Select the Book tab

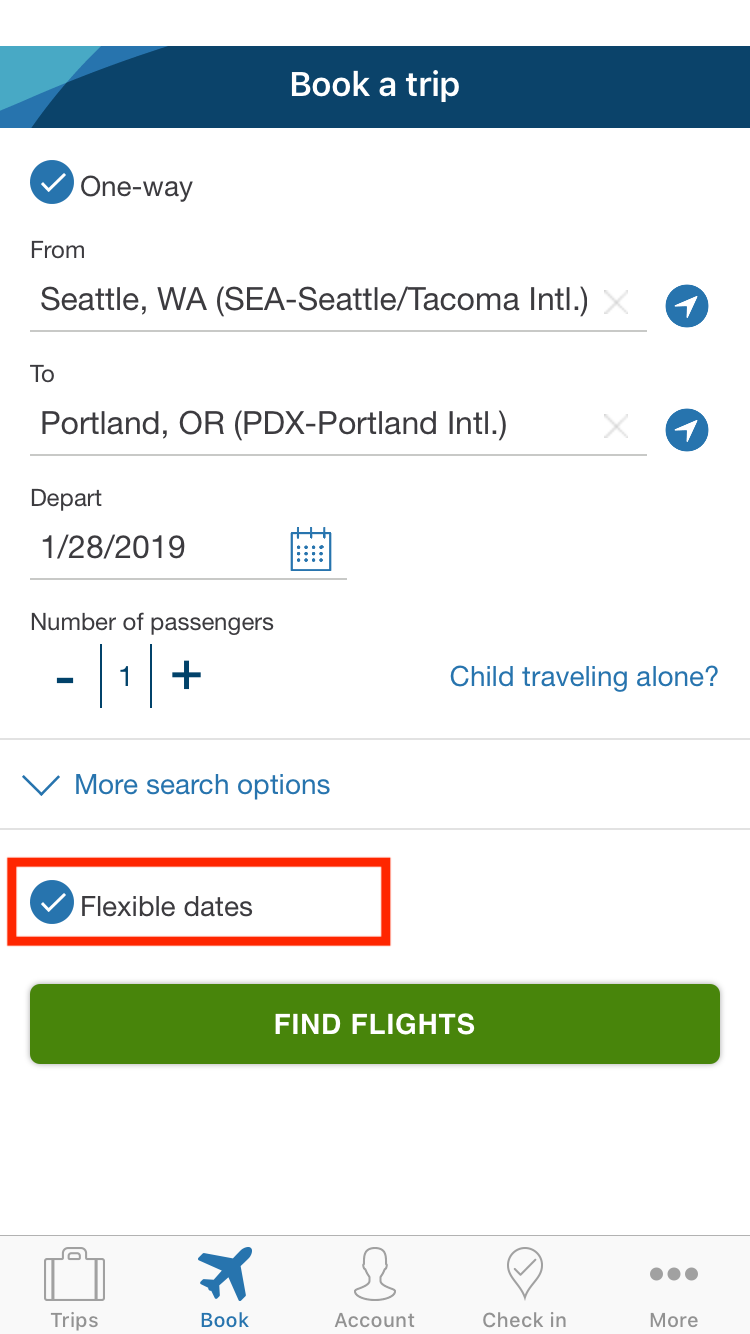click(225, 1287)
